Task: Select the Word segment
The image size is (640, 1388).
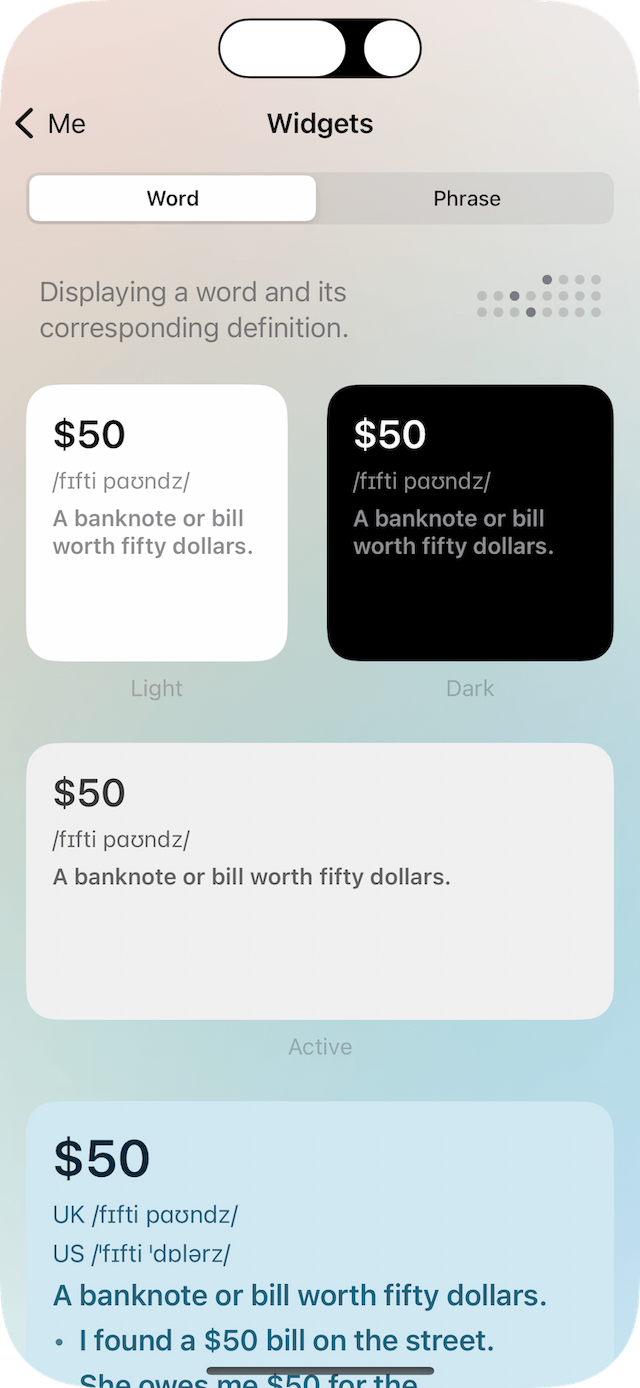Action: 173,198
